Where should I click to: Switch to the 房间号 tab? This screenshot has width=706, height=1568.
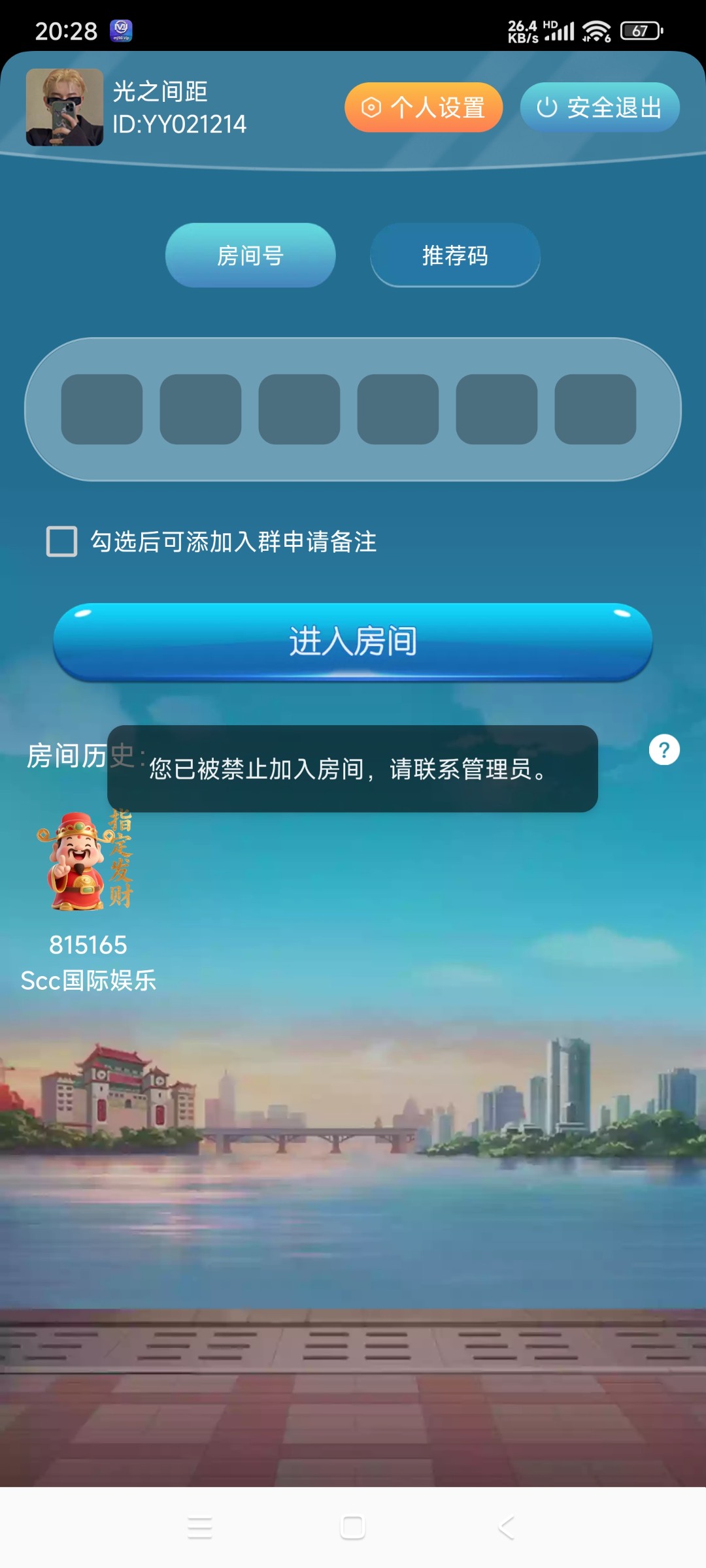[x=250, y=255]
